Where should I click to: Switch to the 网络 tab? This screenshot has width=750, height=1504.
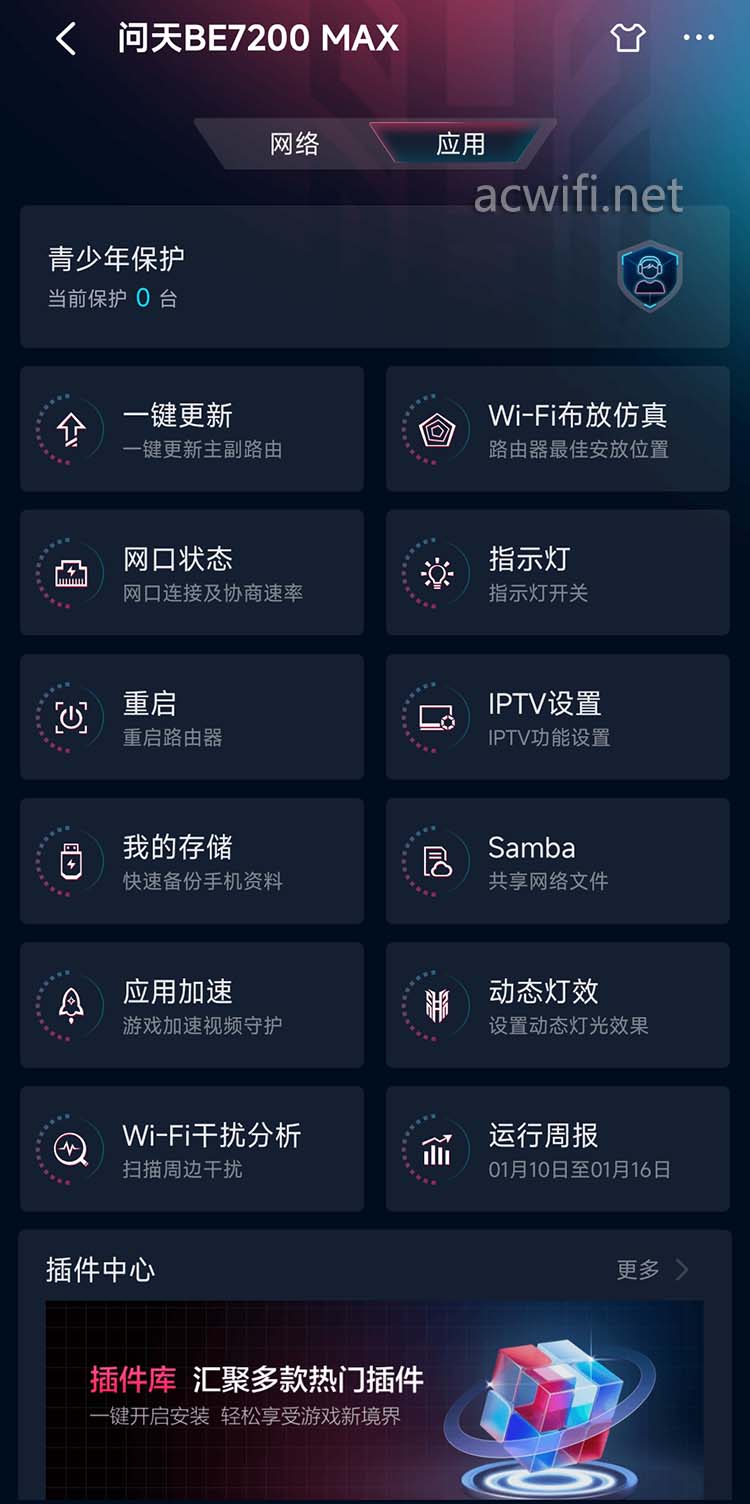(x=294, y=144)
